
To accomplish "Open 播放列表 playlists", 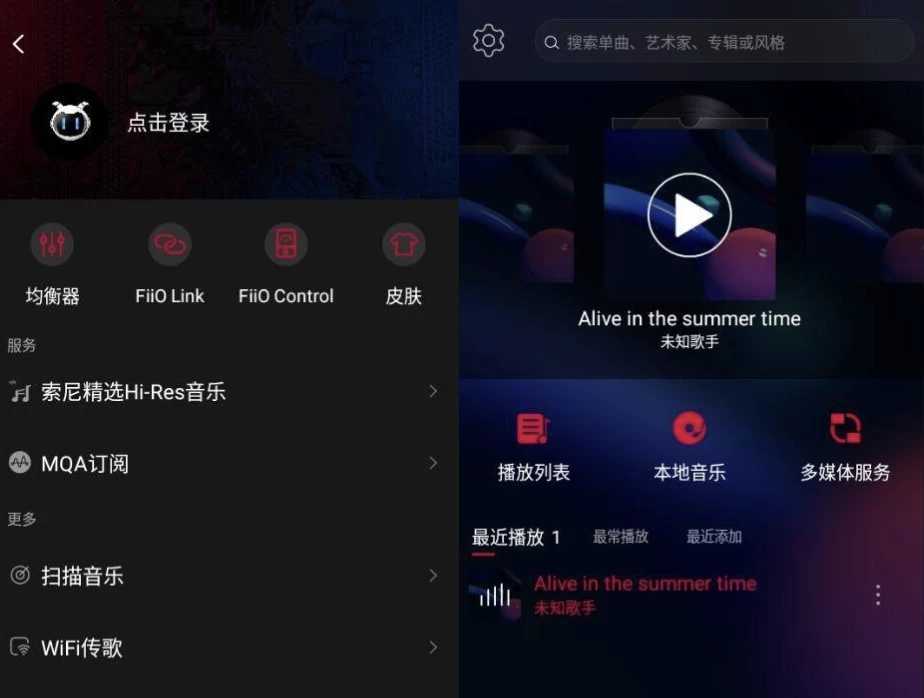I will [x=534, y=448].
